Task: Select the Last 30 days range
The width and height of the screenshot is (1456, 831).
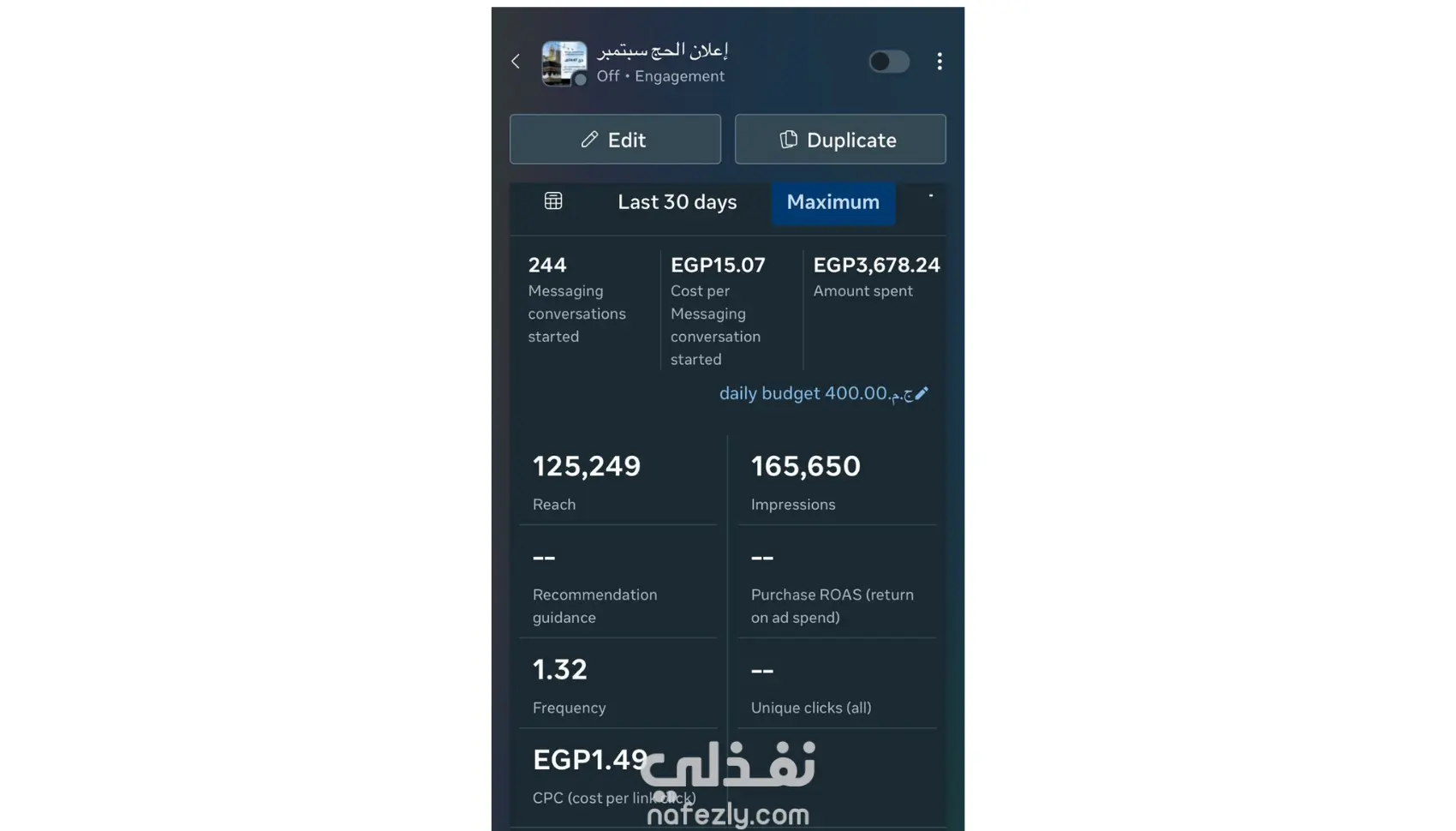Action: coord(677,202)
